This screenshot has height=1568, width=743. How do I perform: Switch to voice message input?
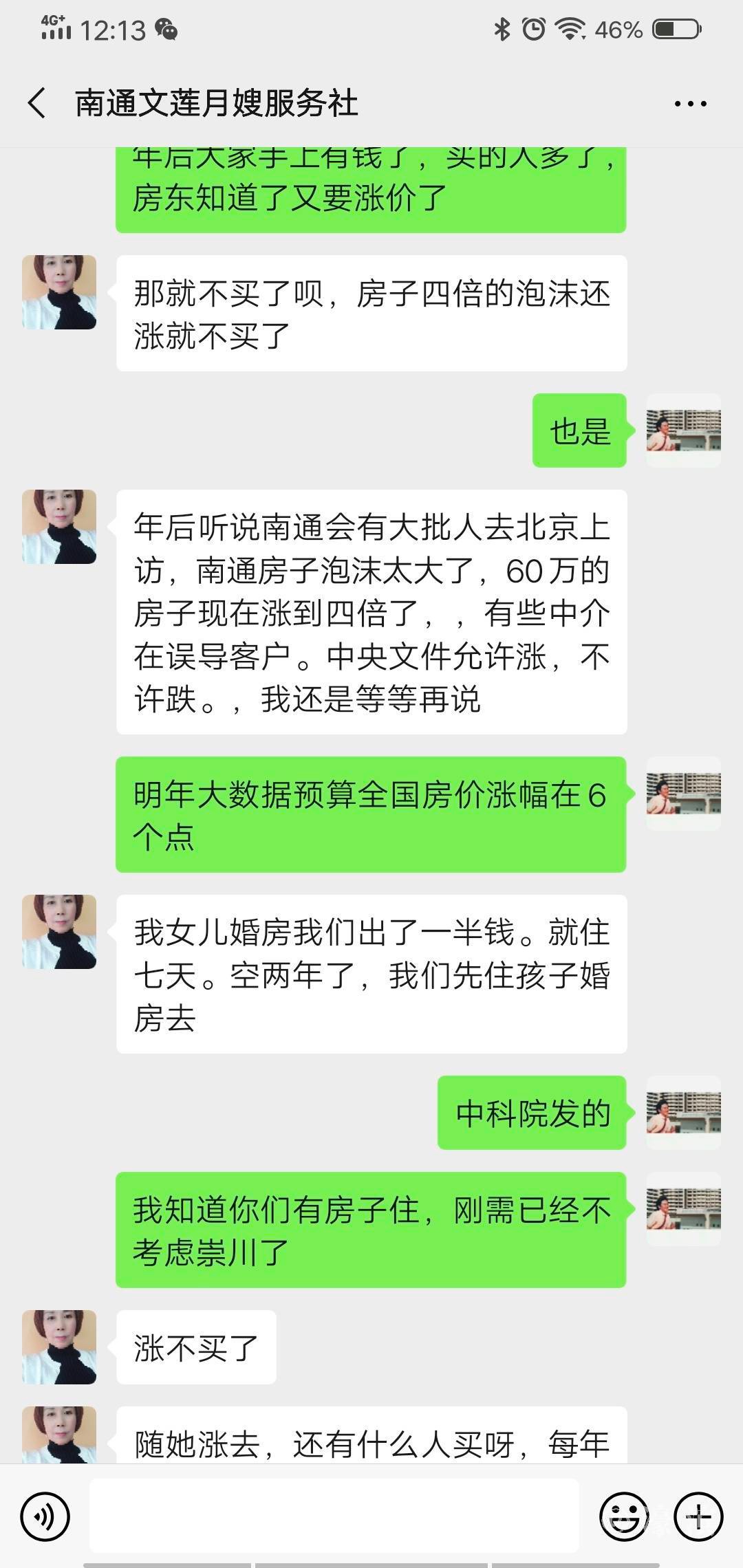[45, 1516]
